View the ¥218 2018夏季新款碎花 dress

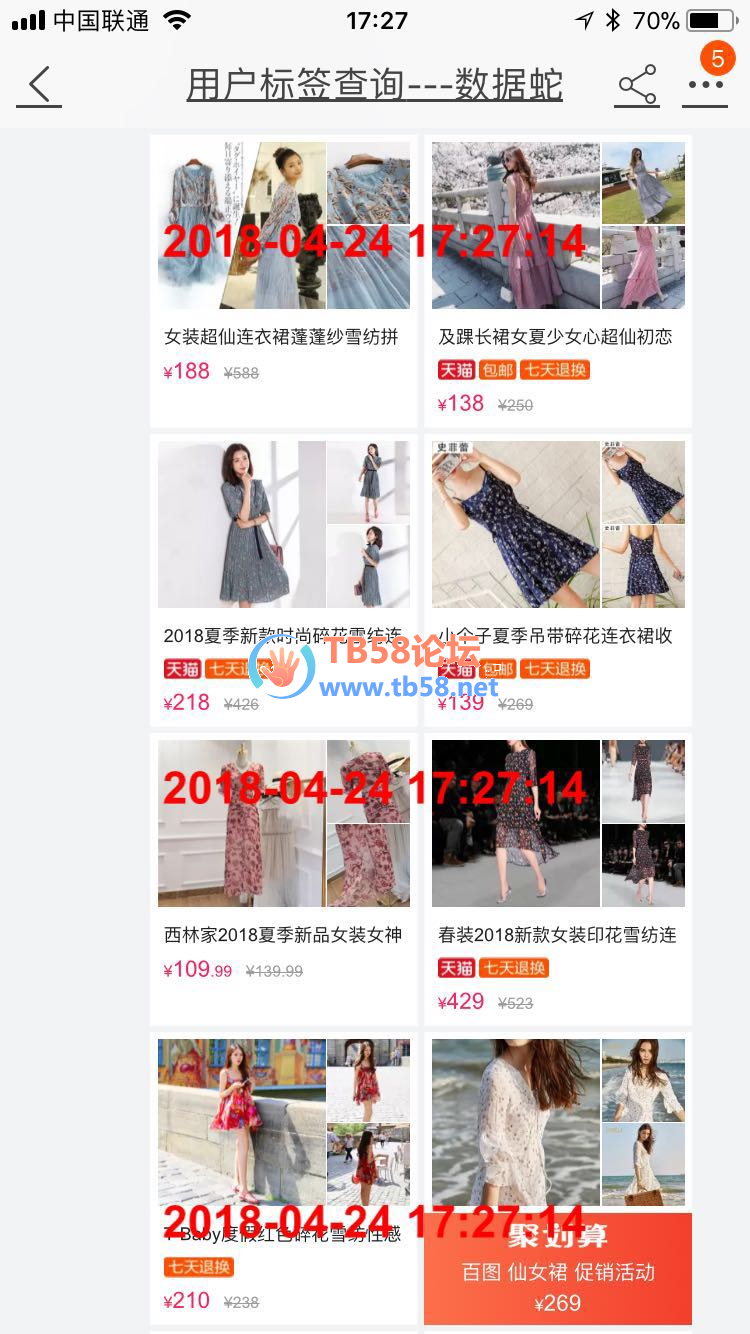(283, 578)
